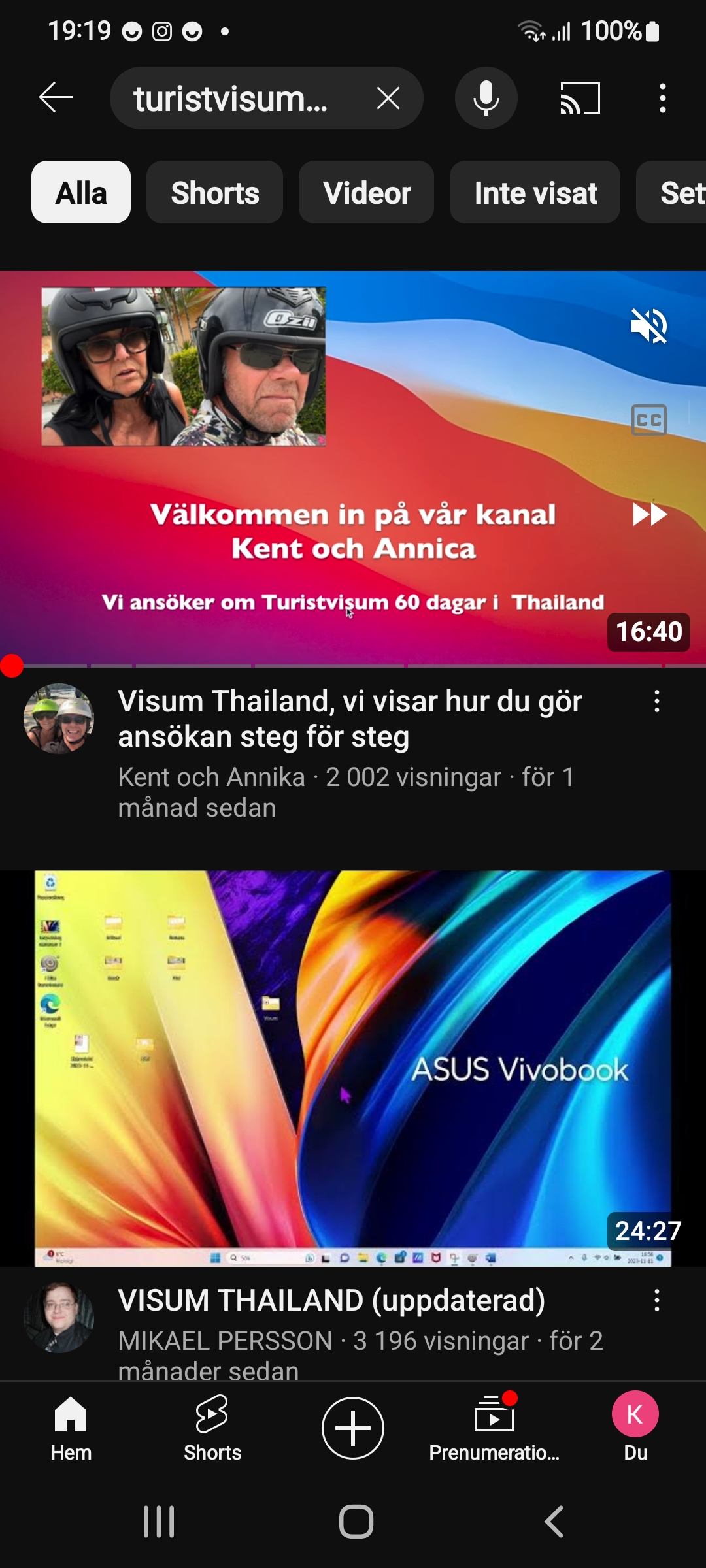Activate voice search with the microphone icon

(486, 98)
